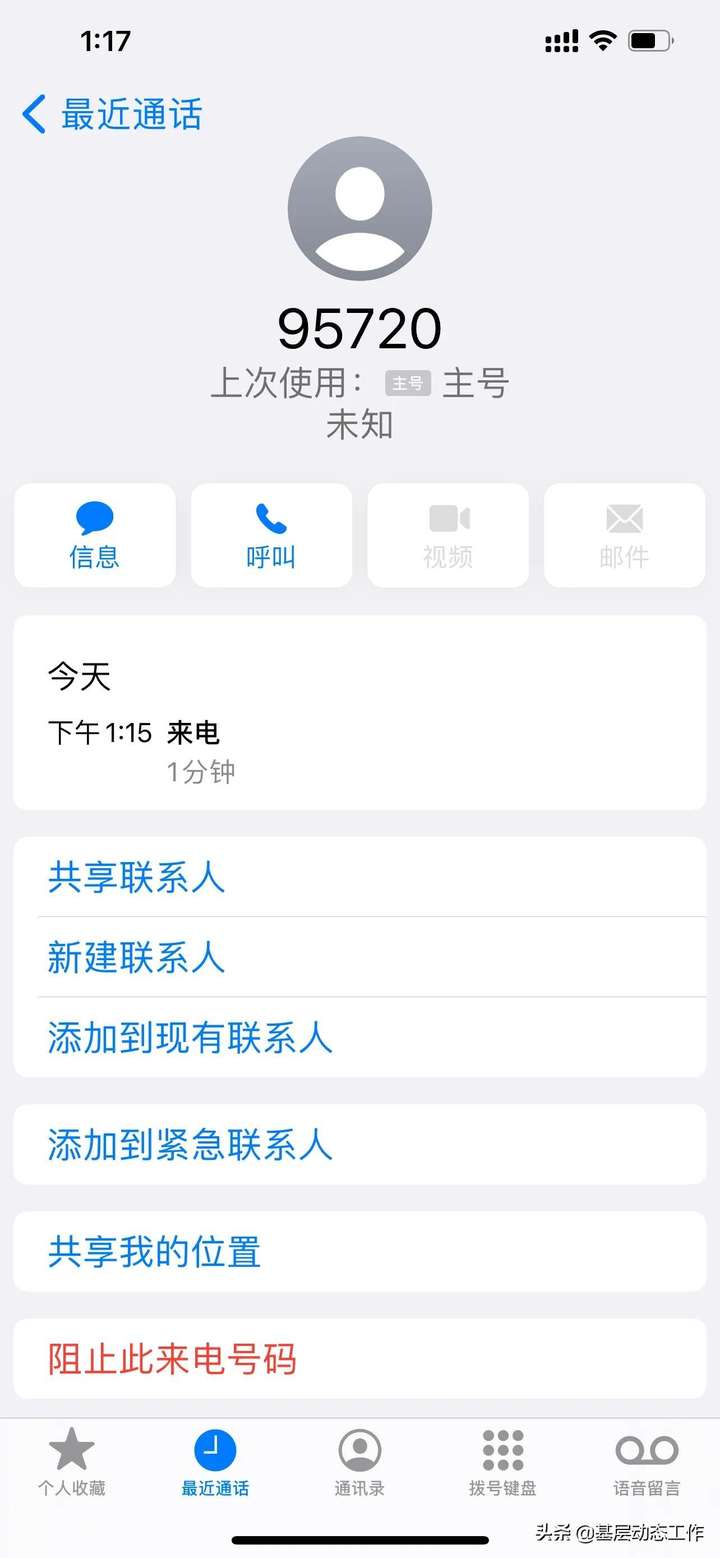
Task: Open the 最近通话 tab
Action: click(x=215, y=1462)
